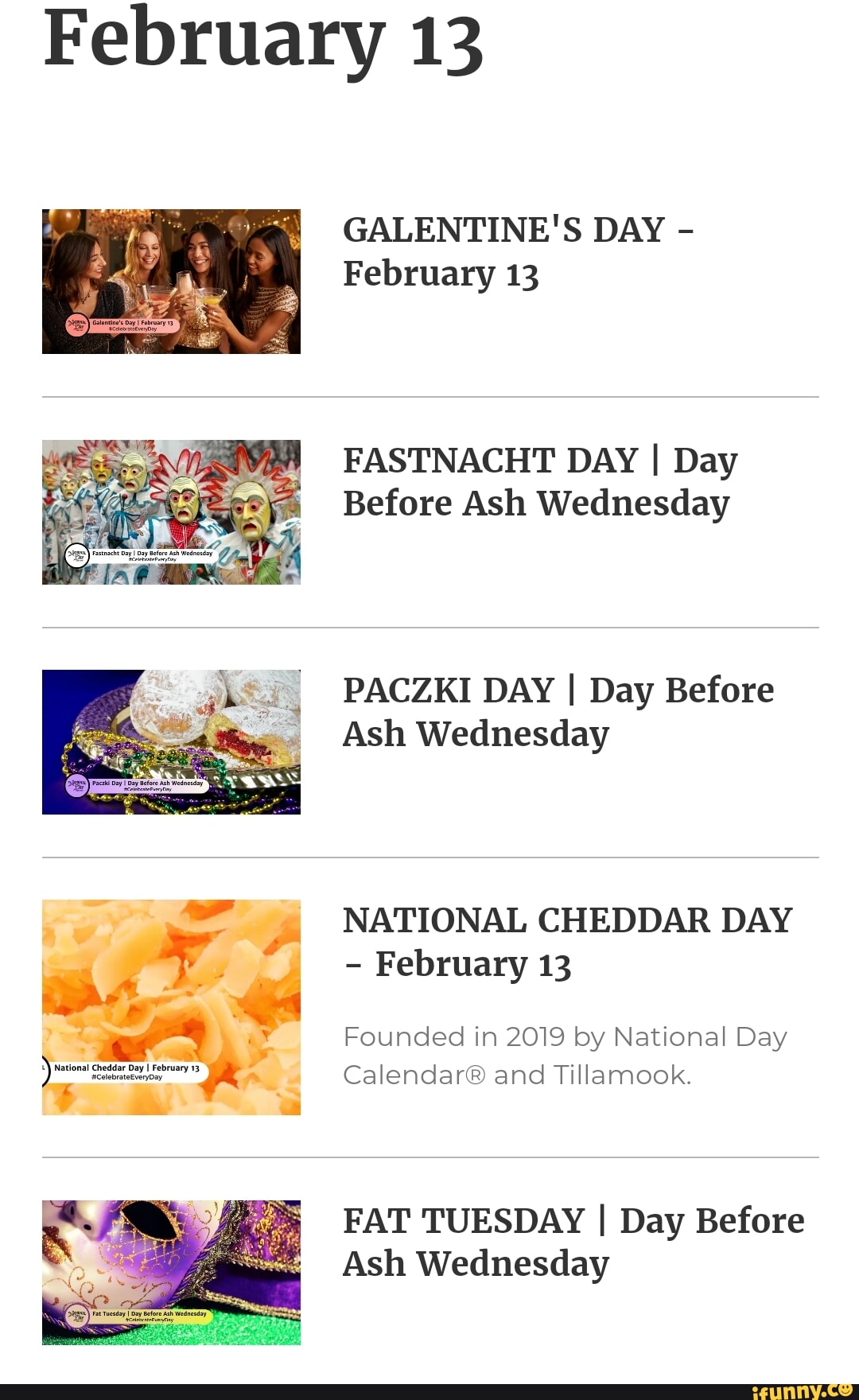
Task: Tap the National Cheddar Day shredded cheese image
Action: tap(171, 1007)
